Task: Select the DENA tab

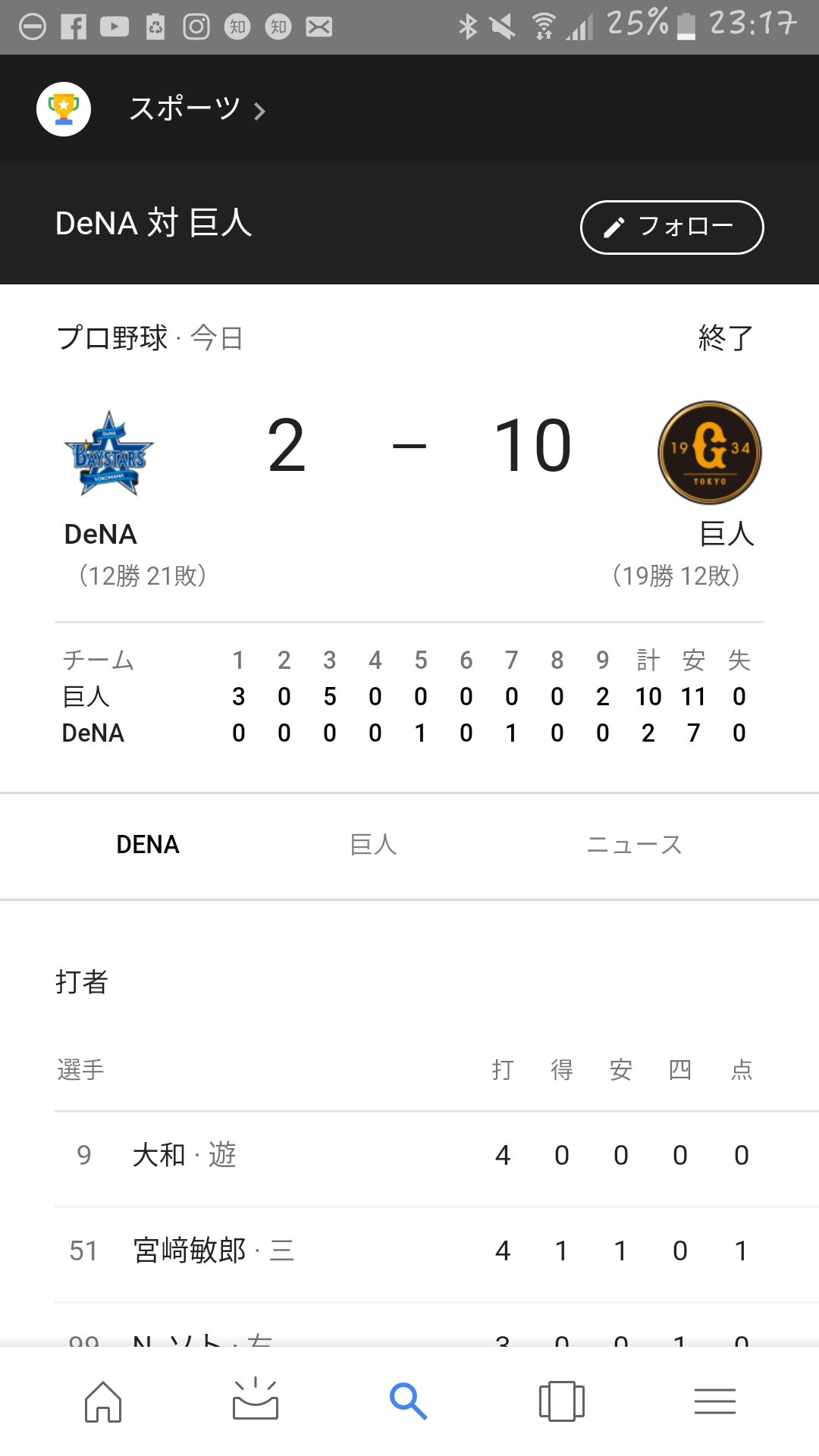Action: click(x=148, y=845)
